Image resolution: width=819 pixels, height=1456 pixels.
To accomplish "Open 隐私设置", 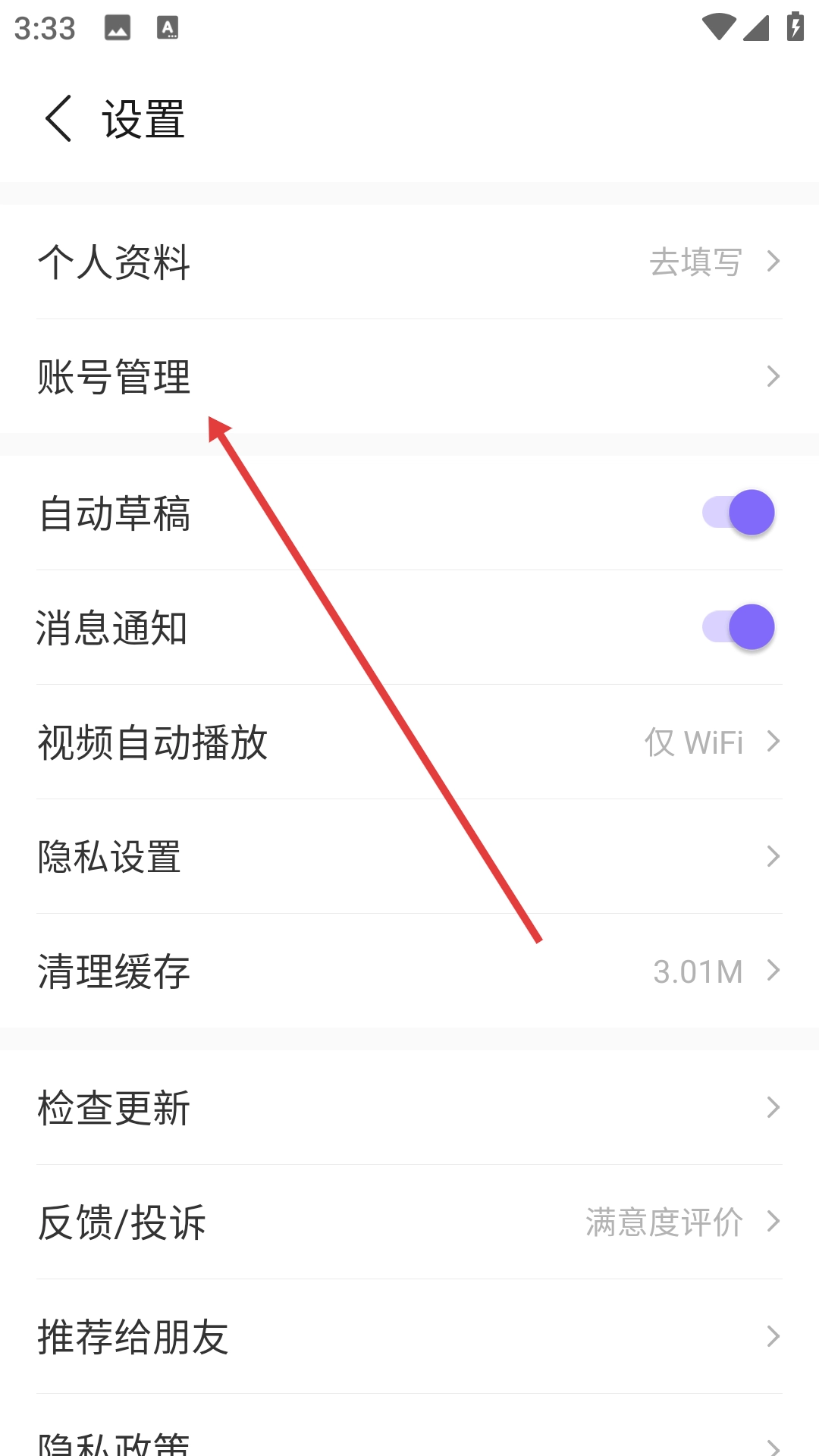I will (409, 857).
